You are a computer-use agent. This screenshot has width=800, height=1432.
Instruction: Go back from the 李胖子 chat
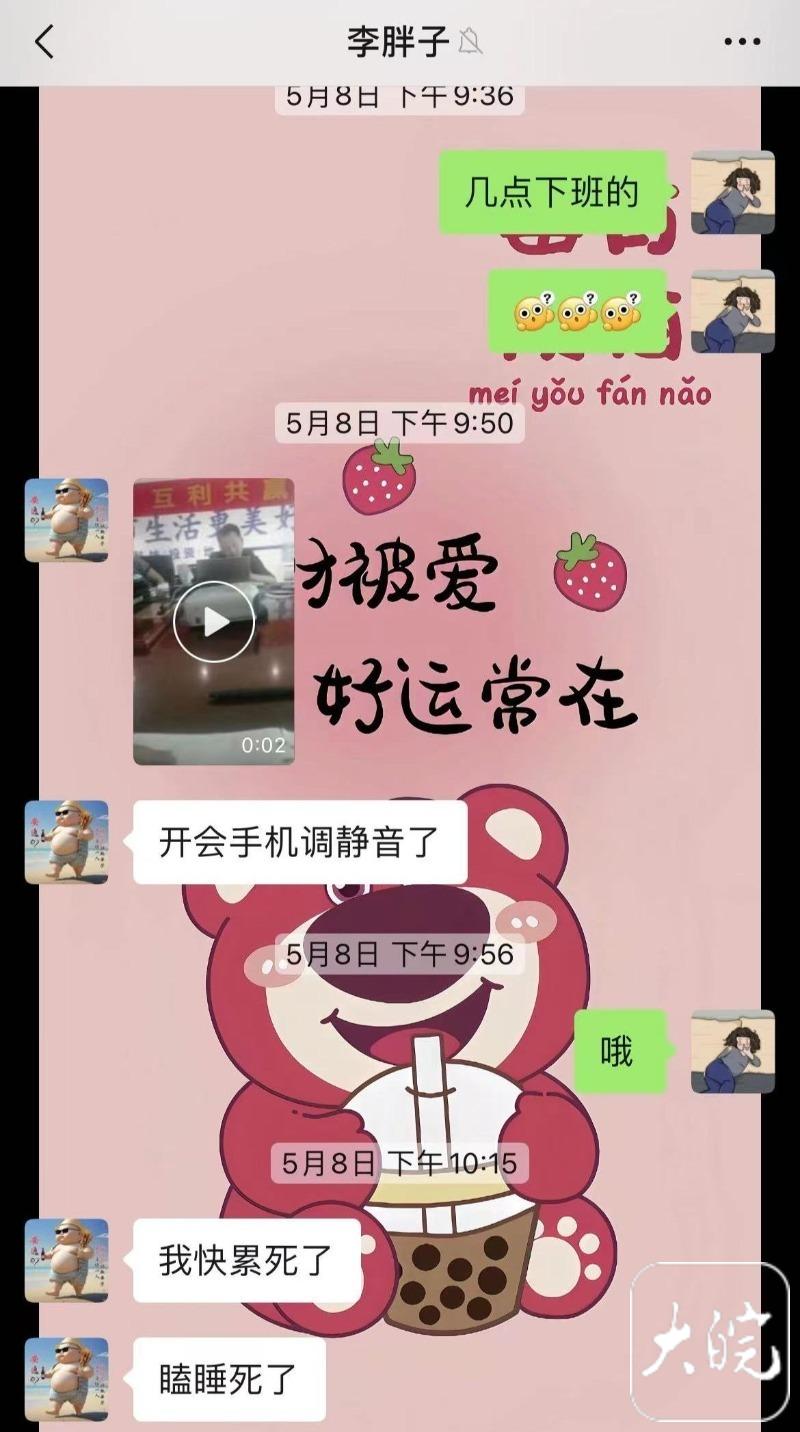44,42
